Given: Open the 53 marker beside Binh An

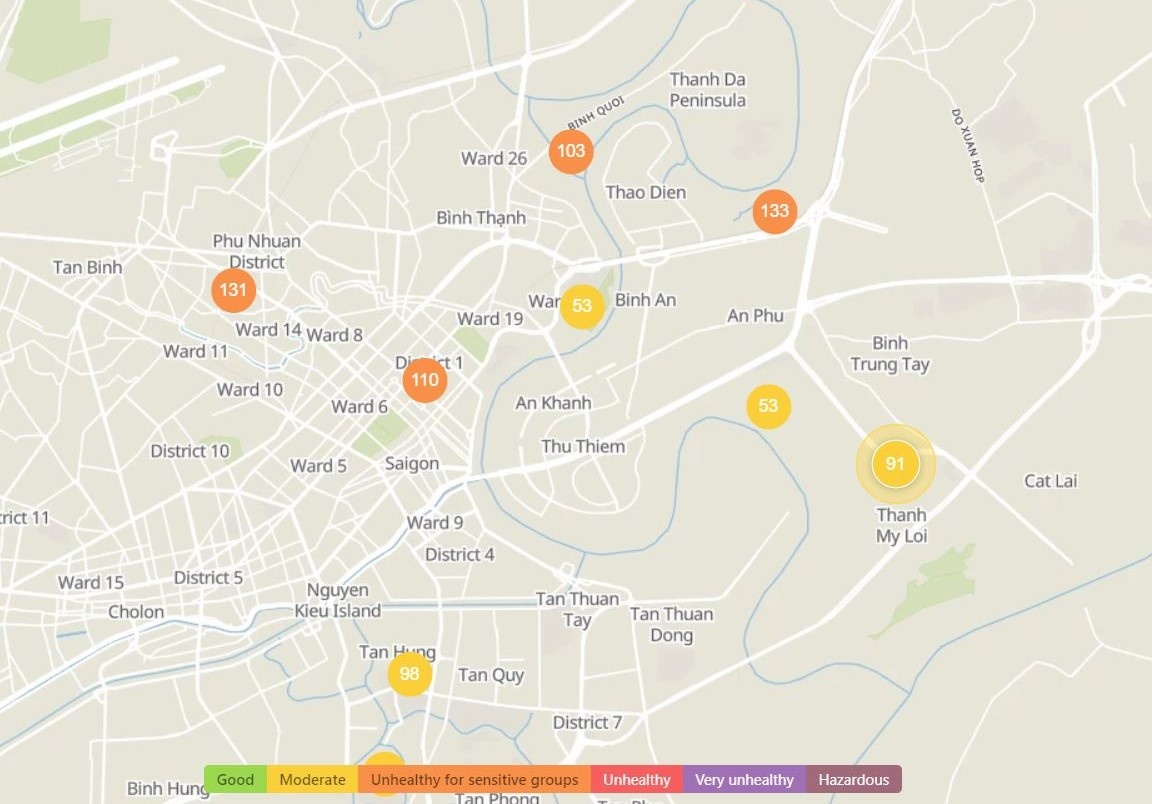Looking at the screenshot, I should (x=582, y=307).
